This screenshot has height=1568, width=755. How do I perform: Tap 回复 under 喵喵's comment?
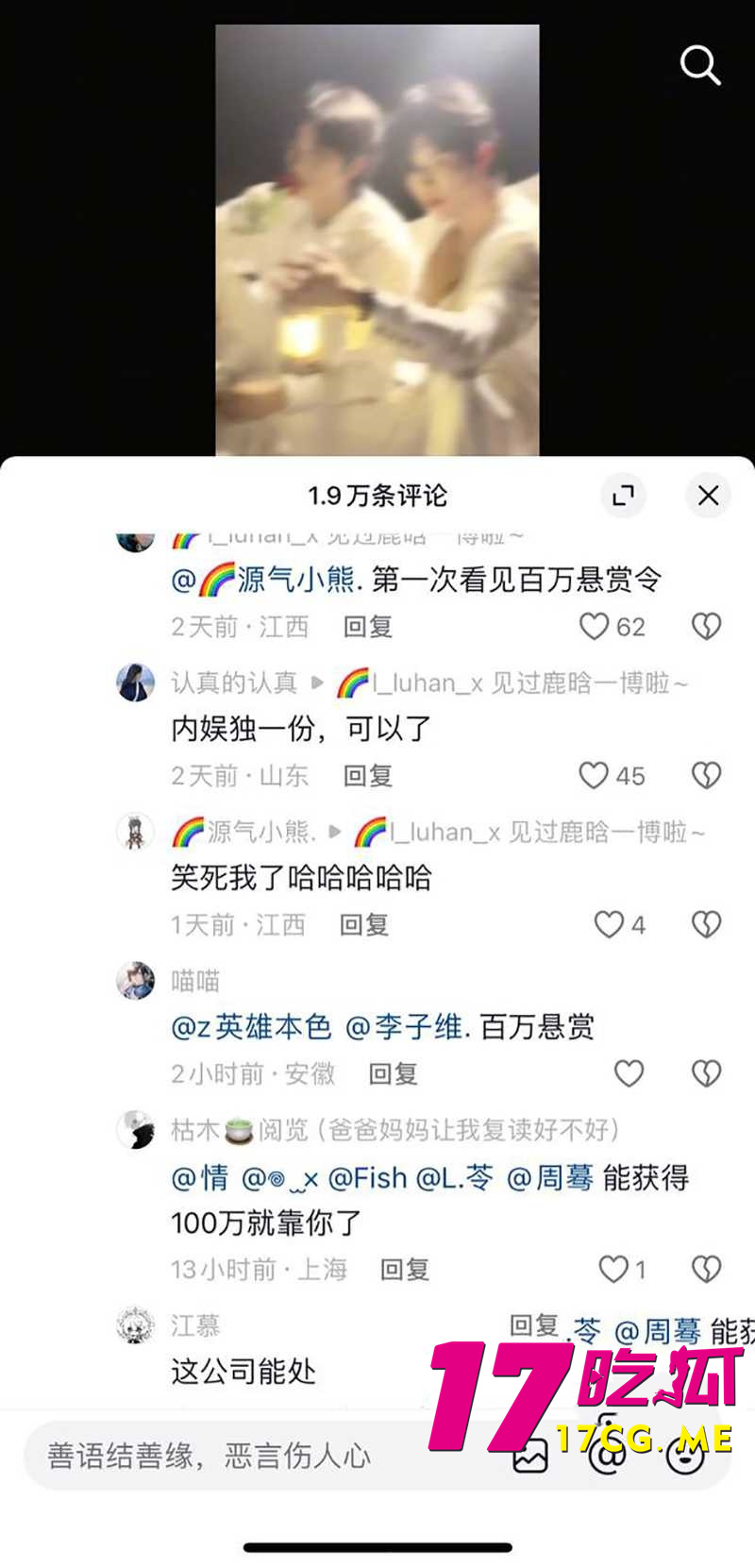tap(392, 1072)
